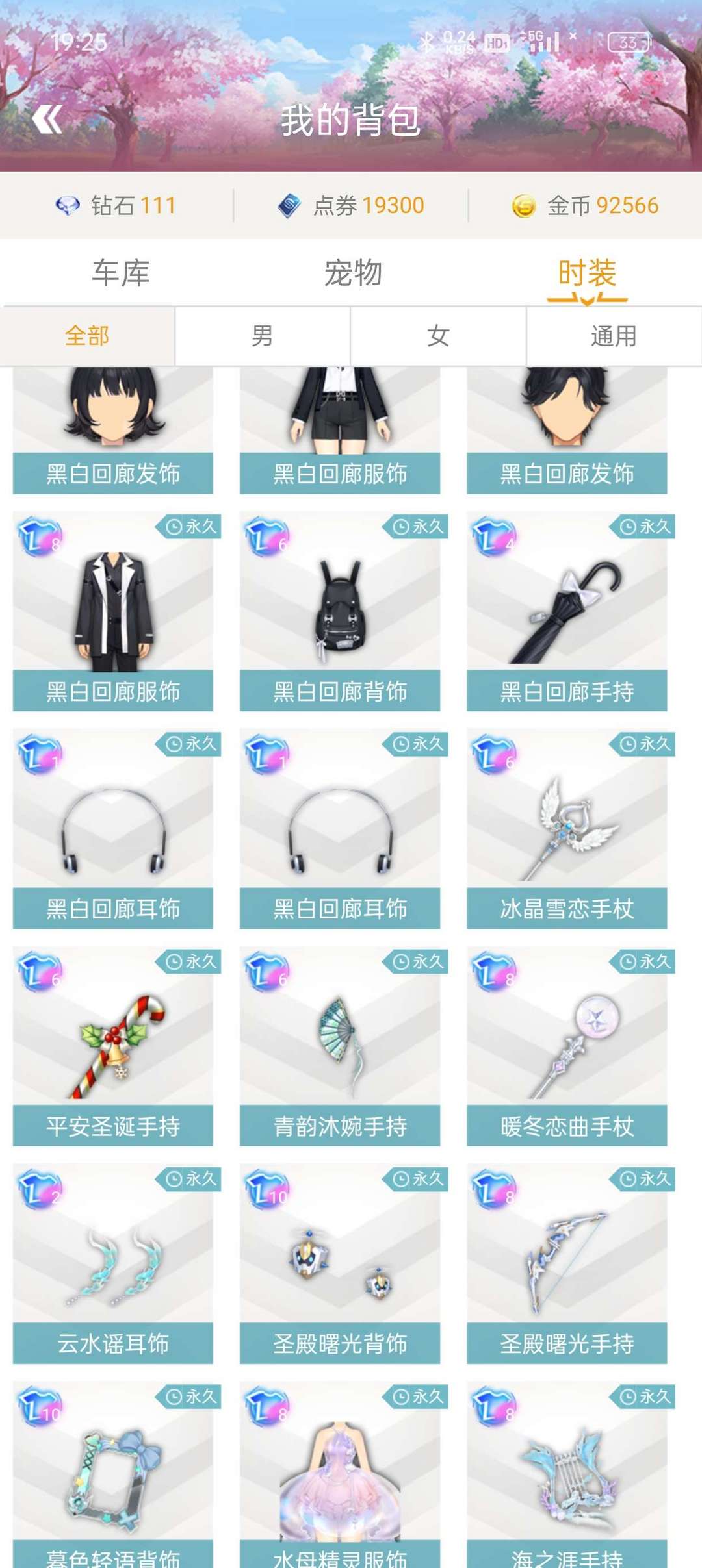Screen dimensions: 702x1568
Task: Go back using the double-arrow icon
Action: [47, 120]
